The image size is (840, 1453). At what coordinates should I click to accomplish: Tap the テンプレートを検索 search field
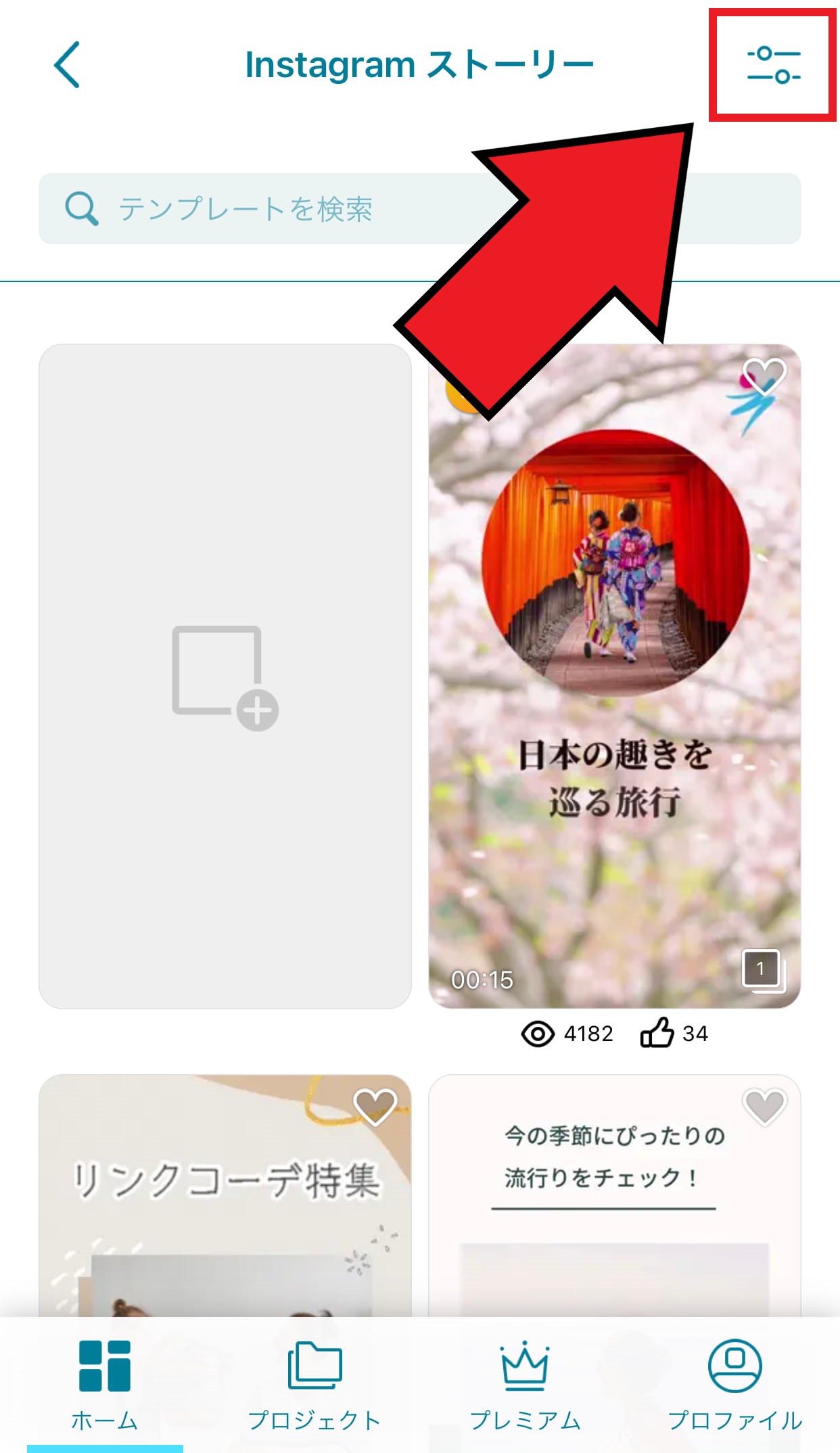[271, 208]
